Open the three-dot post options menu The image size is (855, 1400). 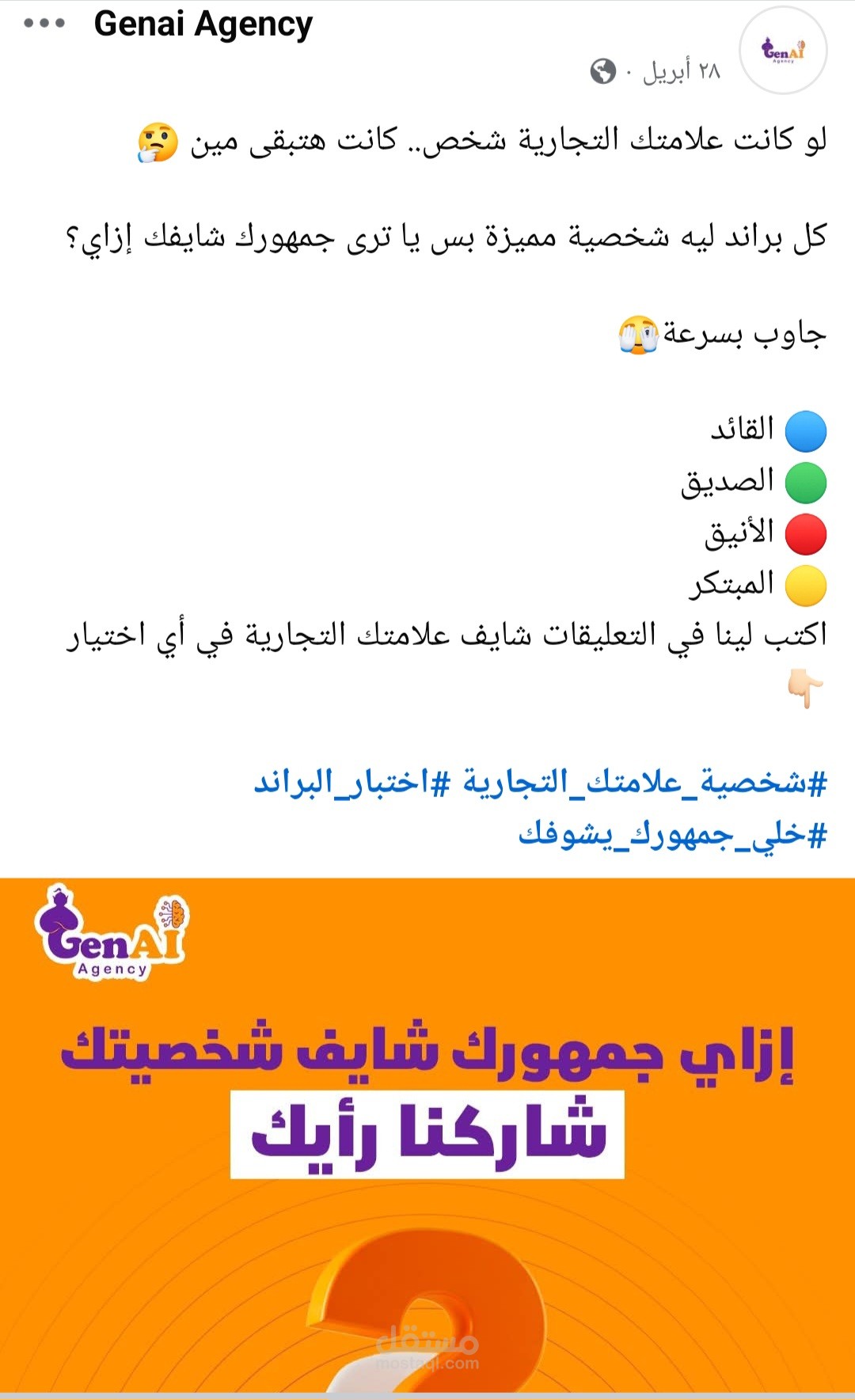coord(44,23)
